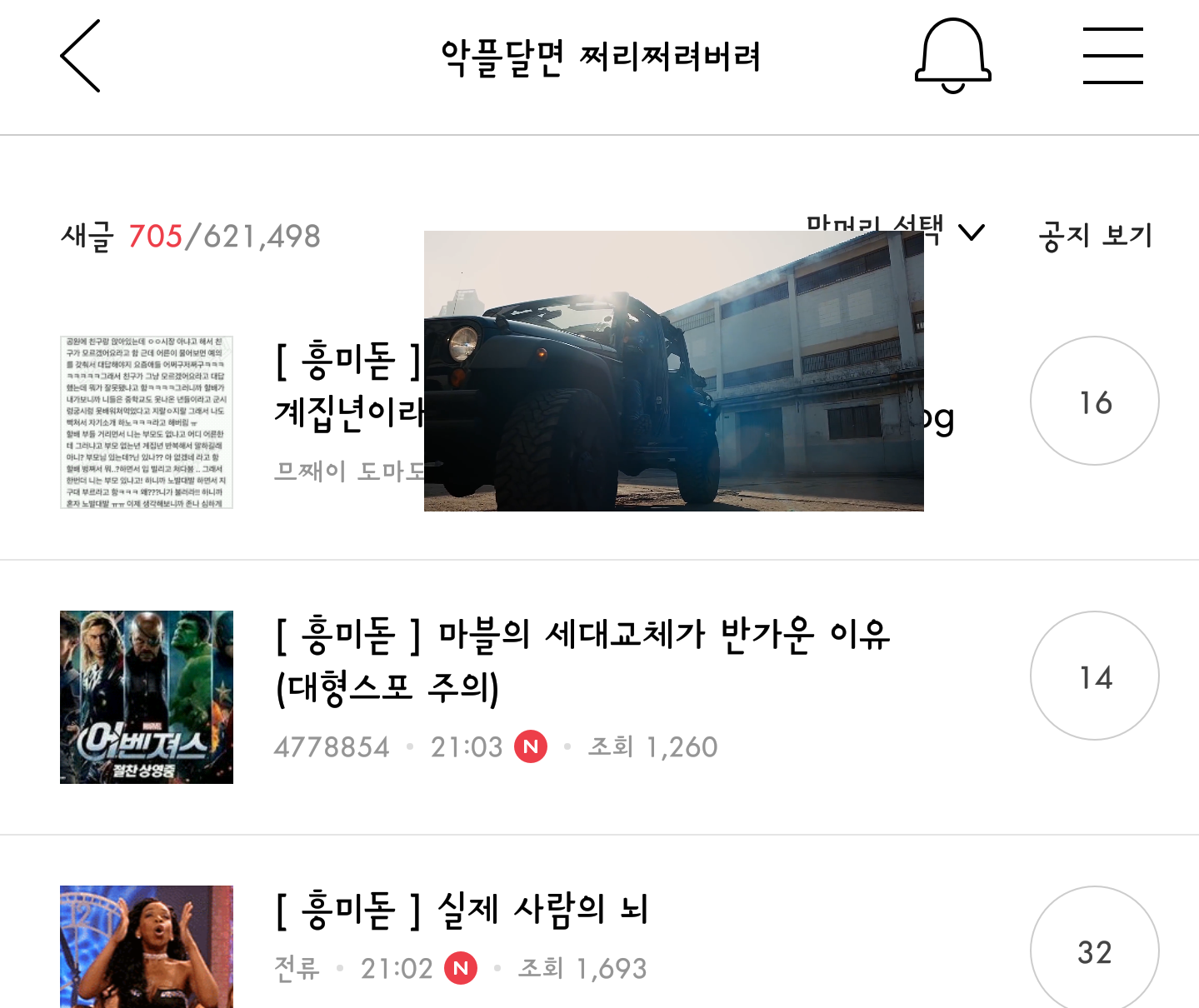Open the notifications bell
The image size is (1199, 1008).
click(952, 56)
